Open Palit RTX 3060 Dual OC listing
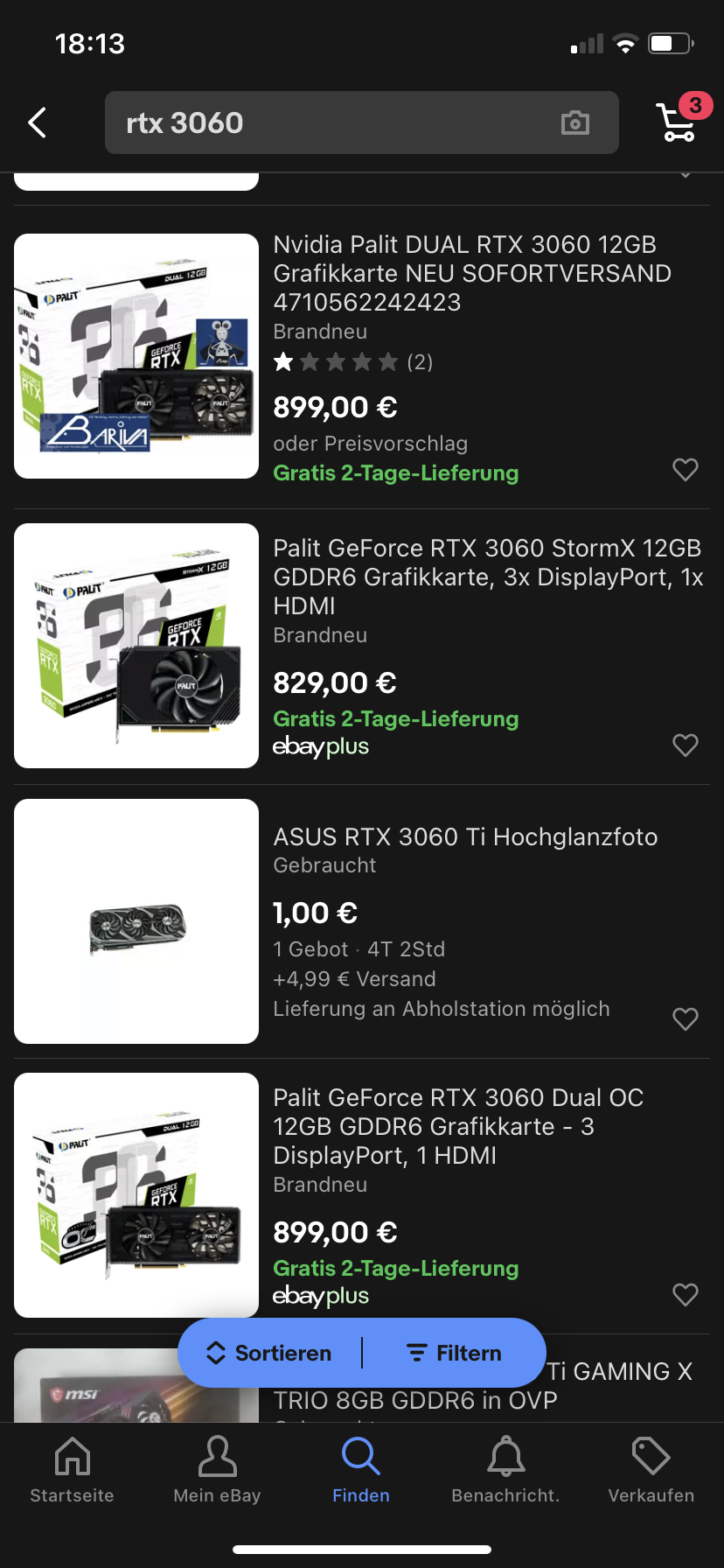 point(458,1126)
